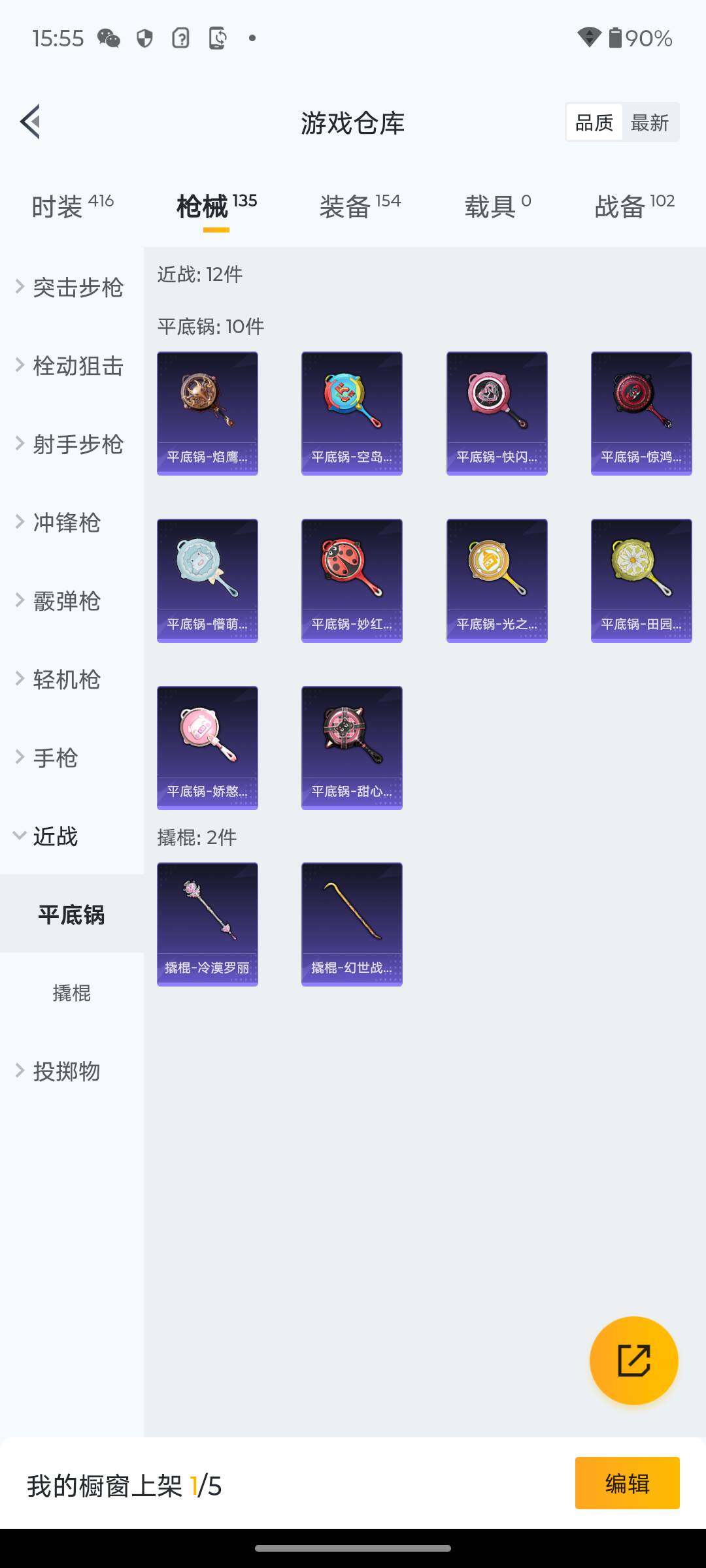Expand the 投掷物 category
The height and width of the screenshot is (1568, 706).
(x=65, y=1071)
